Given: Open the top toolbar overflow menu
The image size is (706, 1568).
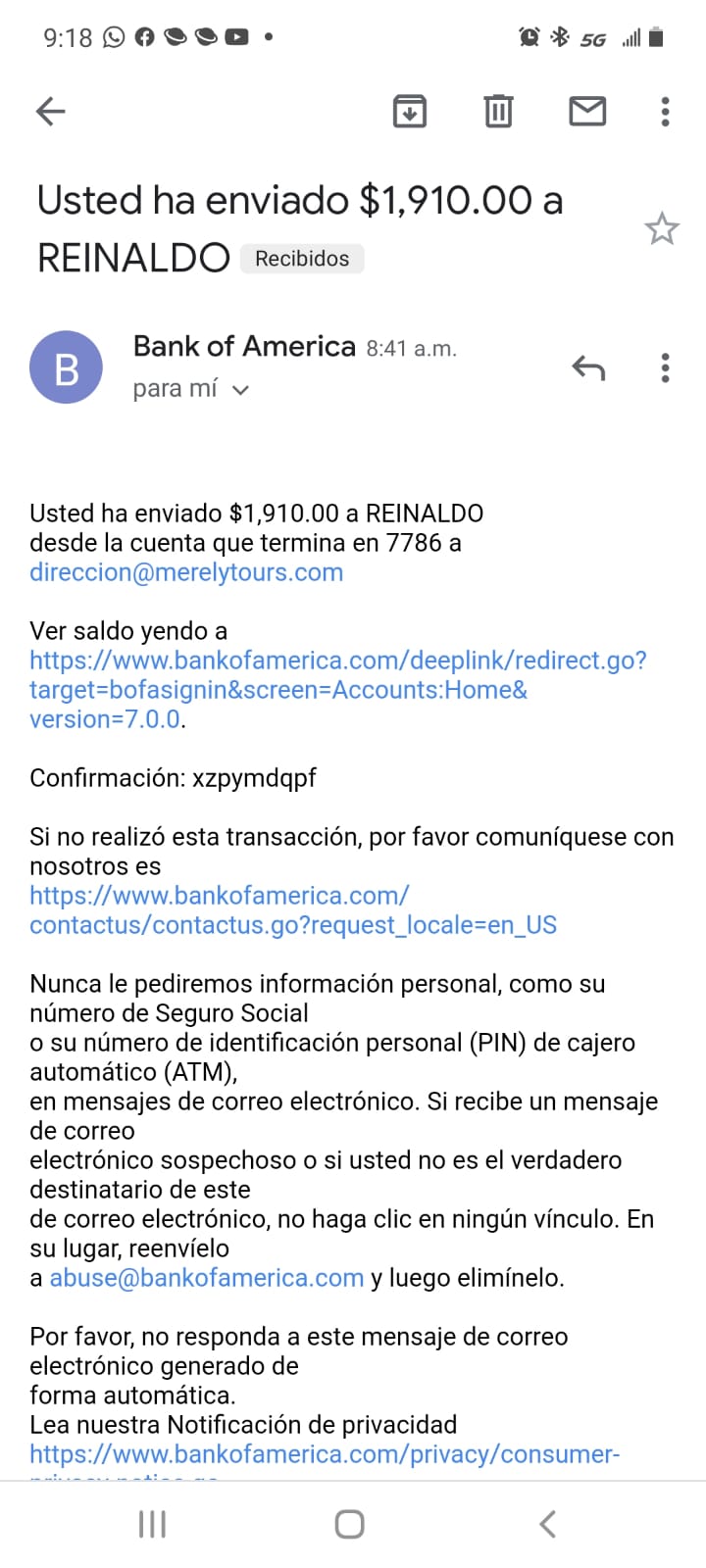Looking at the screenshot, I should point(666,112).
